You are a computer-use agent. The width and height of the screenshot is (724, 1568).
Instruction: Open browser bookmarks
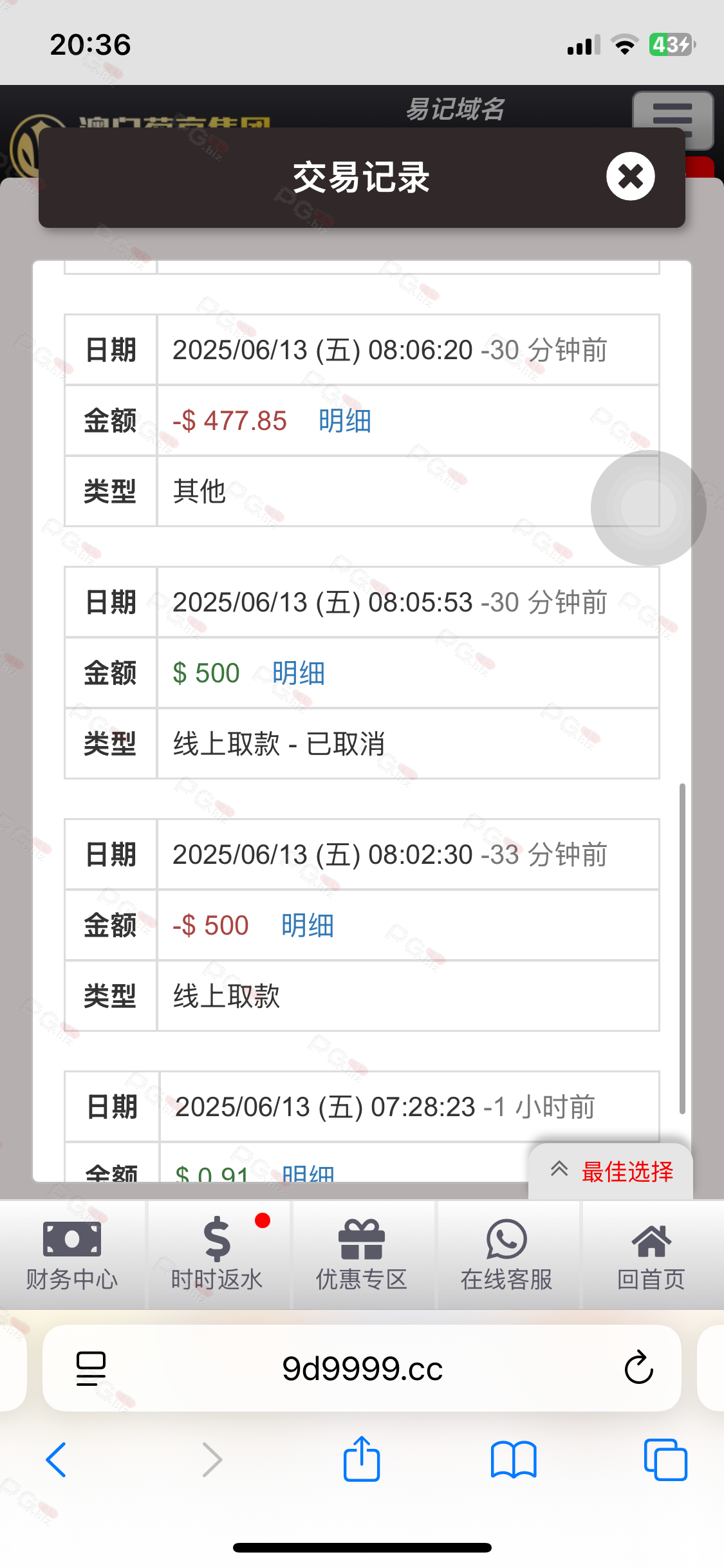click(513, 1460)
